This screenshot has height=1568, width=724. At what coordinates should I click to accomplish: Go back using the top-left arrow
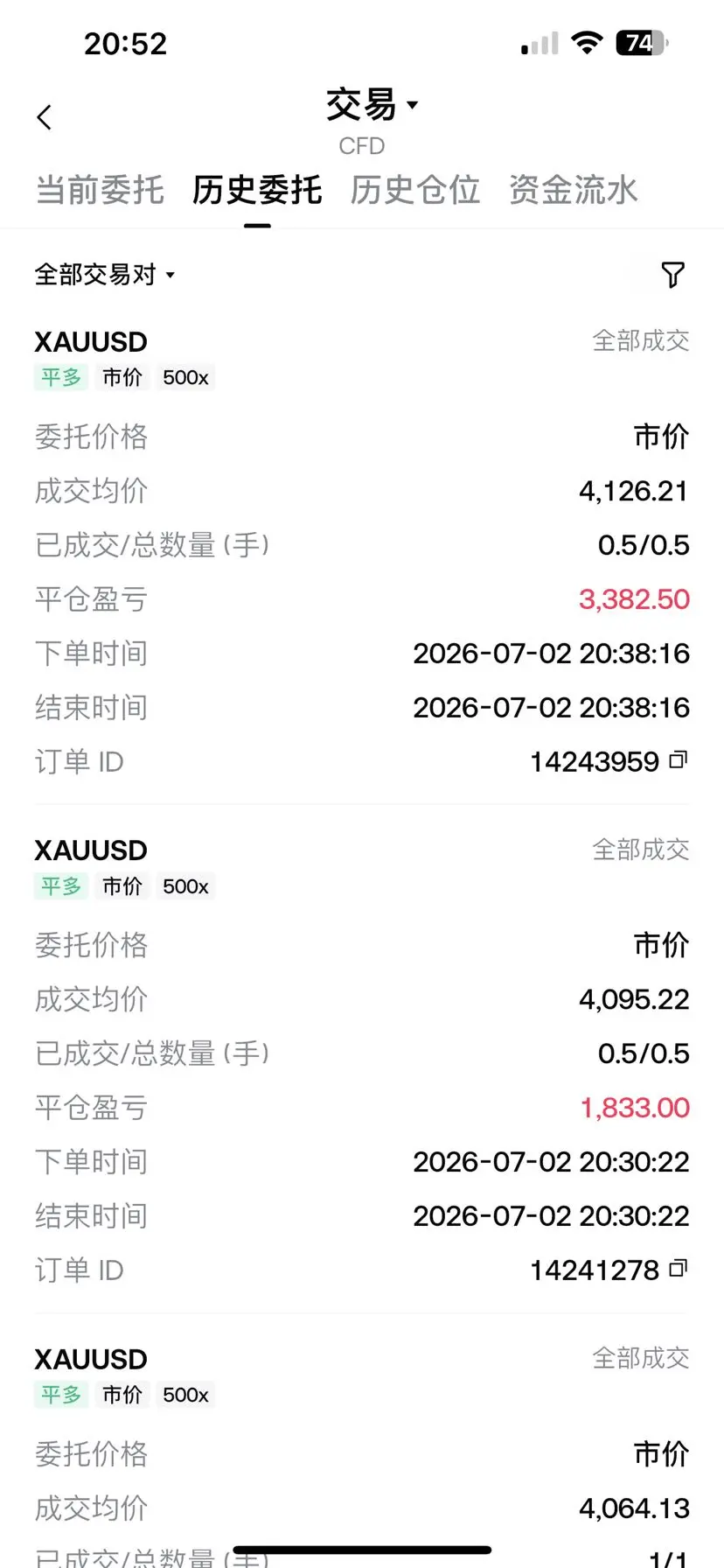[x=45, y=117]
